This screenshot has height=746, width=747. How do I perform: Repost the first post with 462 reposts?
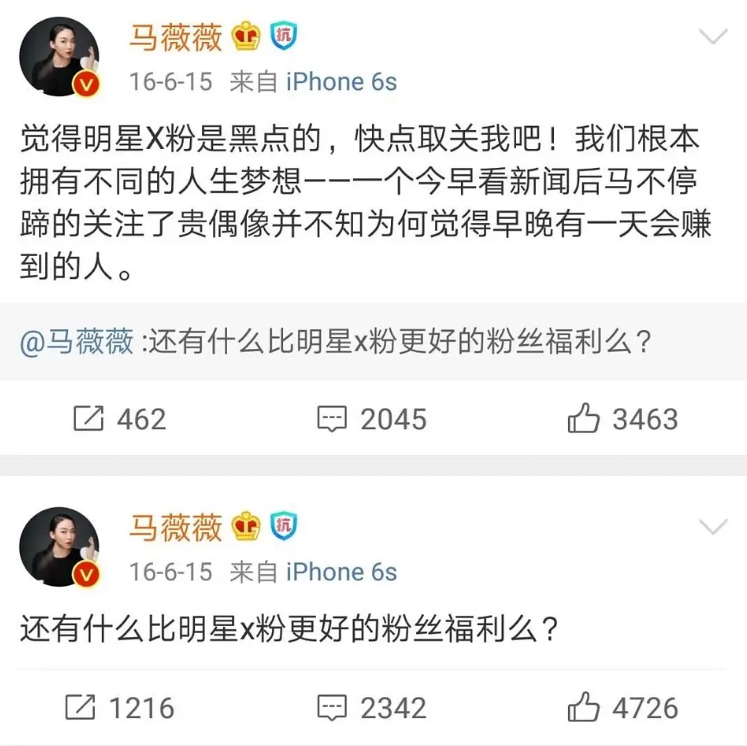click(x=120, y=418)
